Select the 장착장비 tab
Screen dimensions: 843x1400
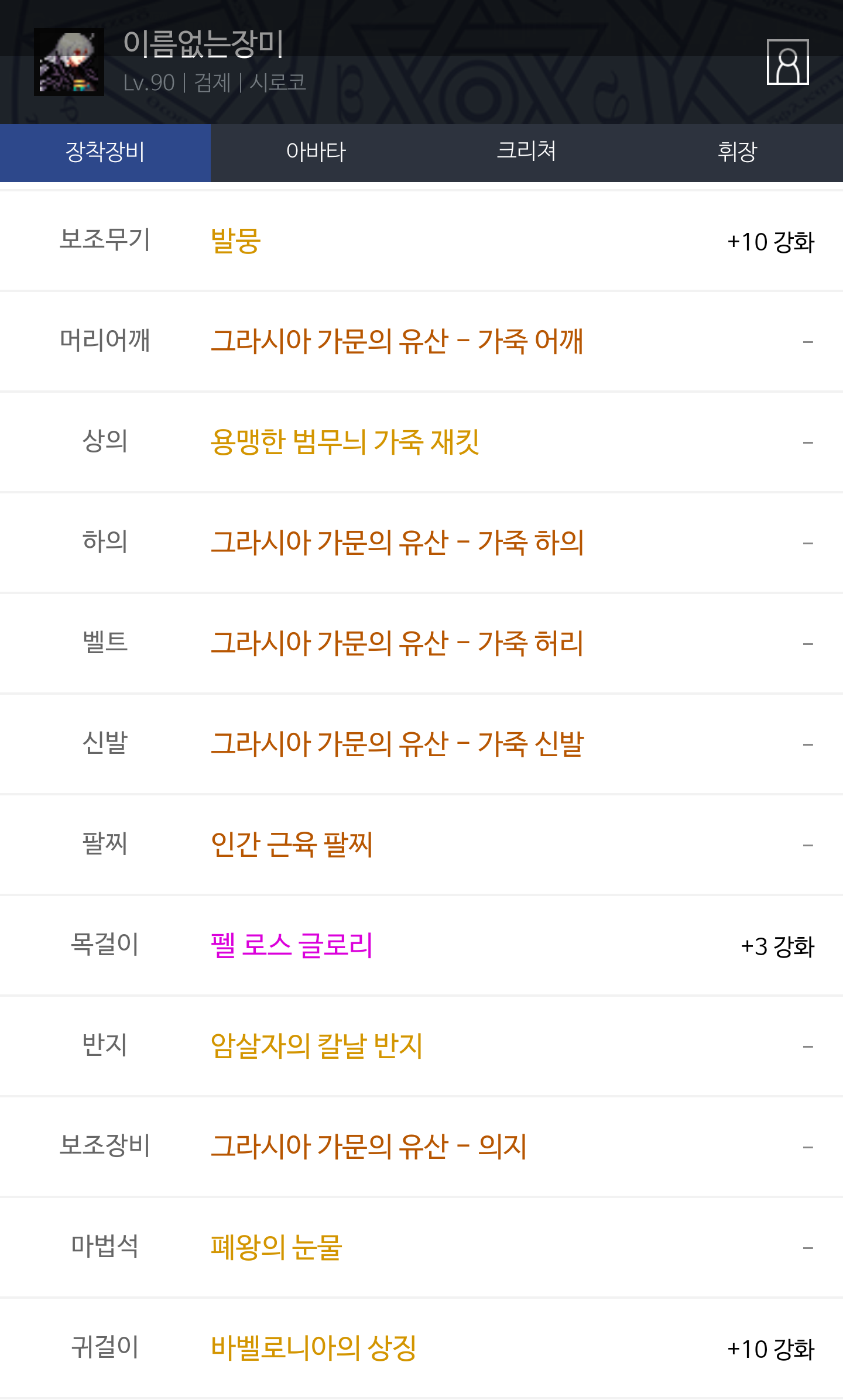105,152
